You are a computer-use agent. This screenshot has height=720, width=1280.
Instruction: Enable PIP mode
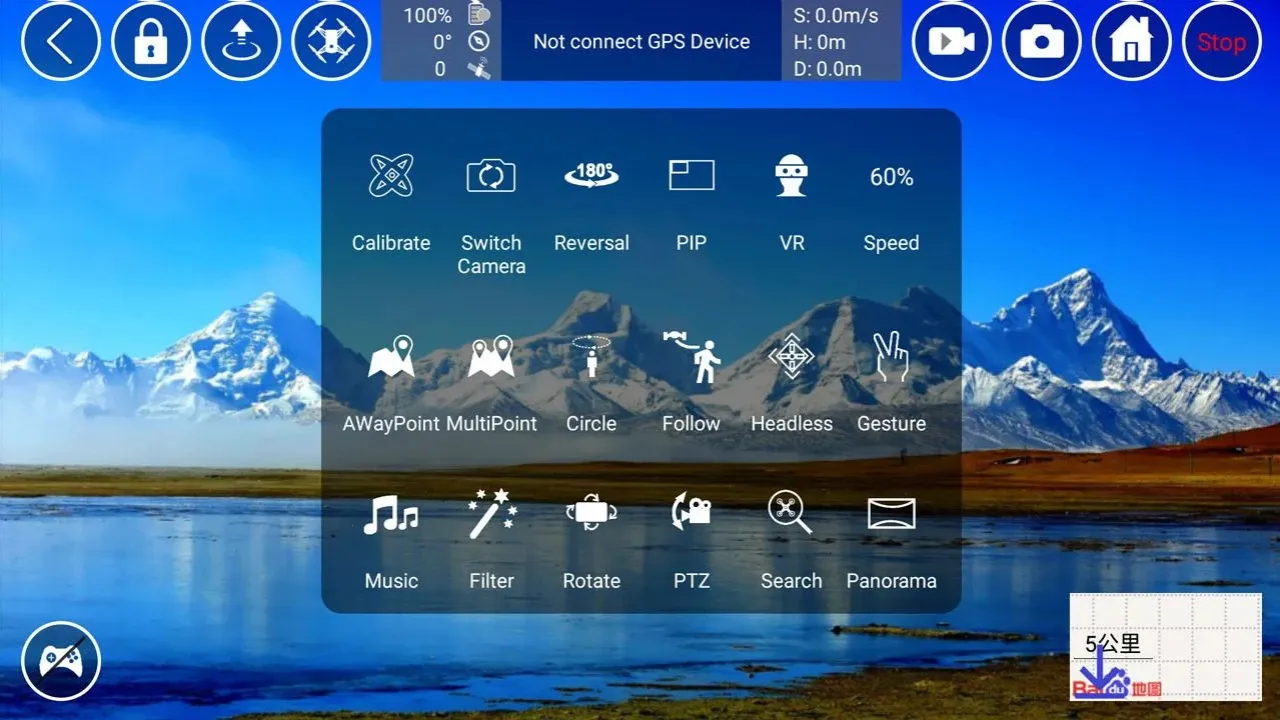pyautogui.click(x=691, y=198)
